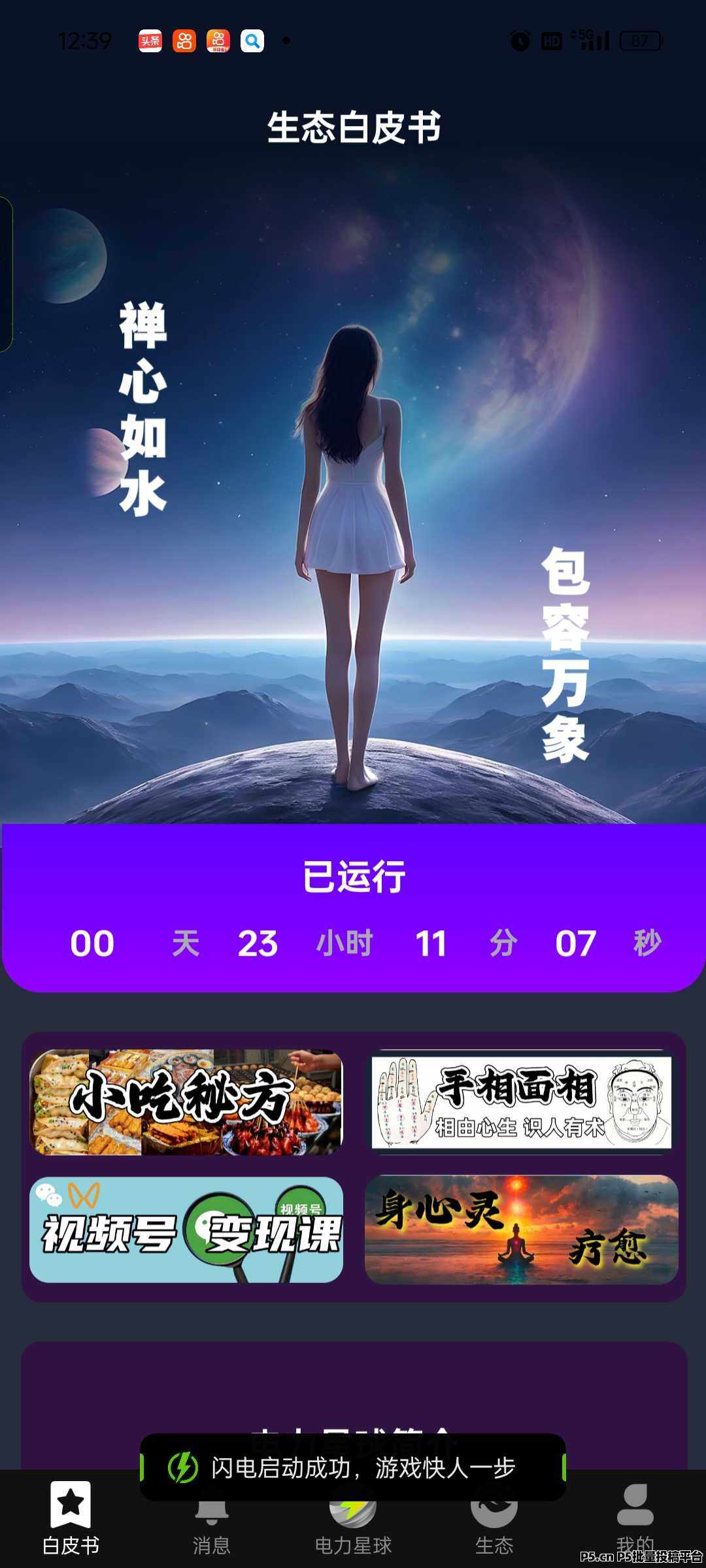Open the 视频号变现课 banner
The width and height of the screenshot is (706, 1568).
(186, 1230)
